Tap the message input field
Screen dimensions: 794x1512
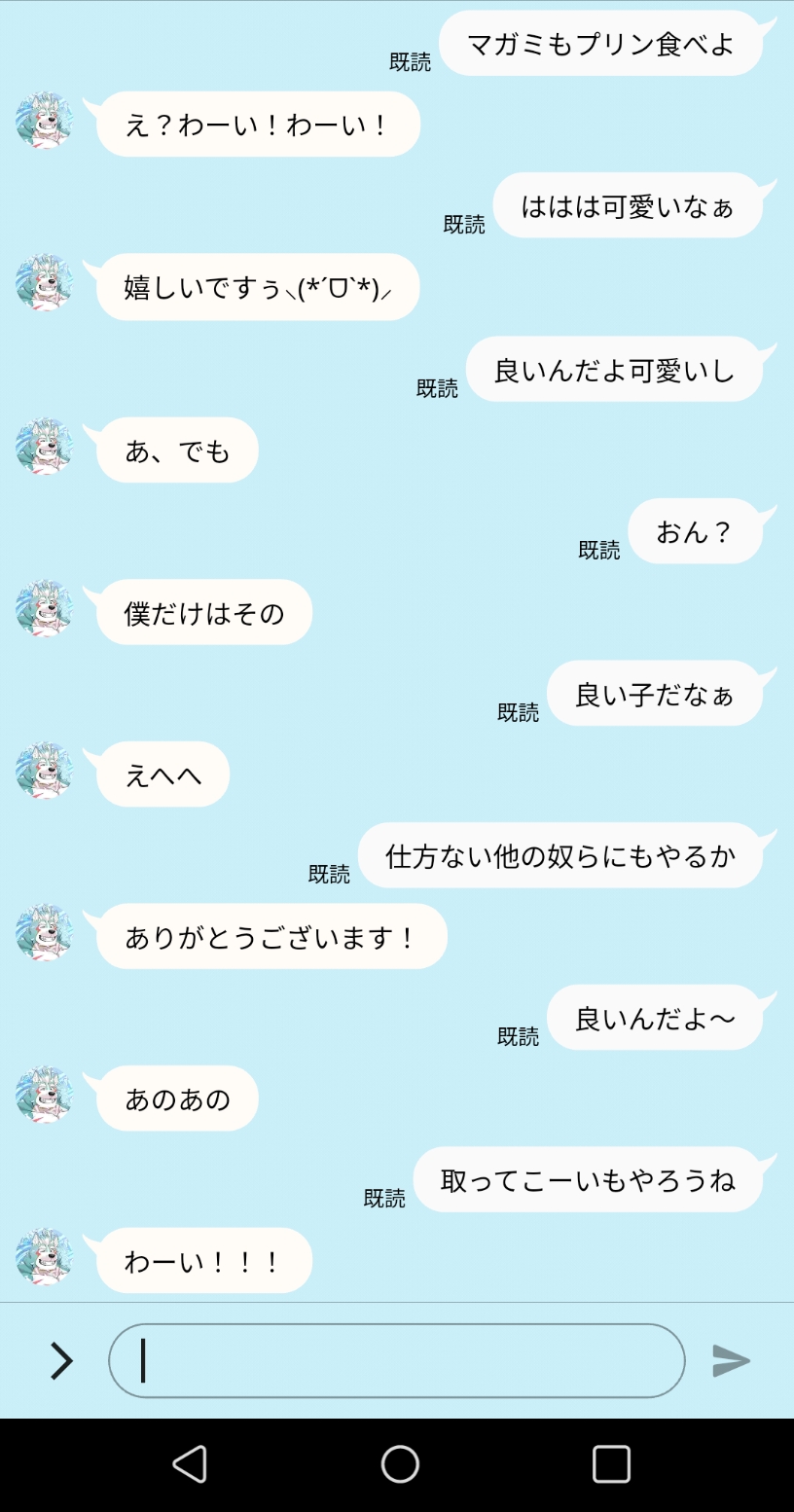[397, 1360]
